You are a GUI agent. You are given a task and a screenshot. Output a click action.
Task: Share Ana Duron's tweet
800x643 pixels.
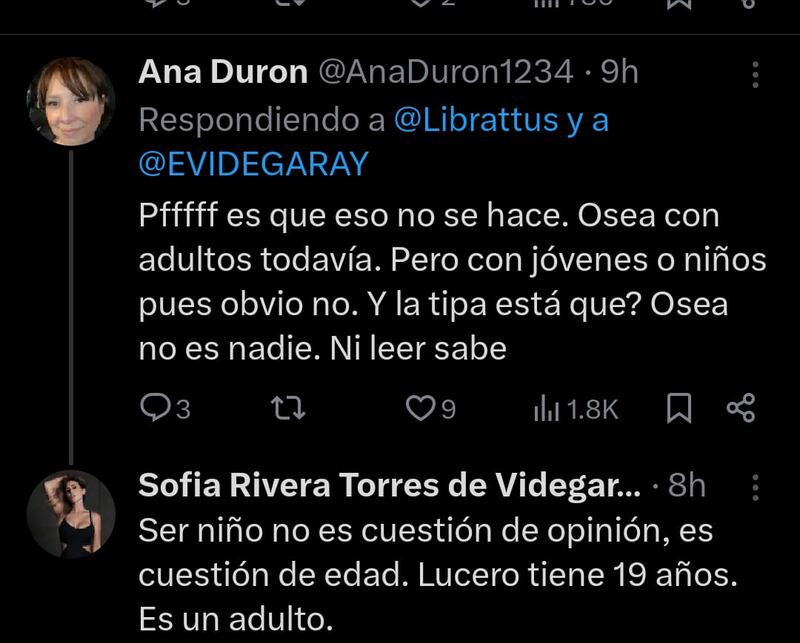741,407
